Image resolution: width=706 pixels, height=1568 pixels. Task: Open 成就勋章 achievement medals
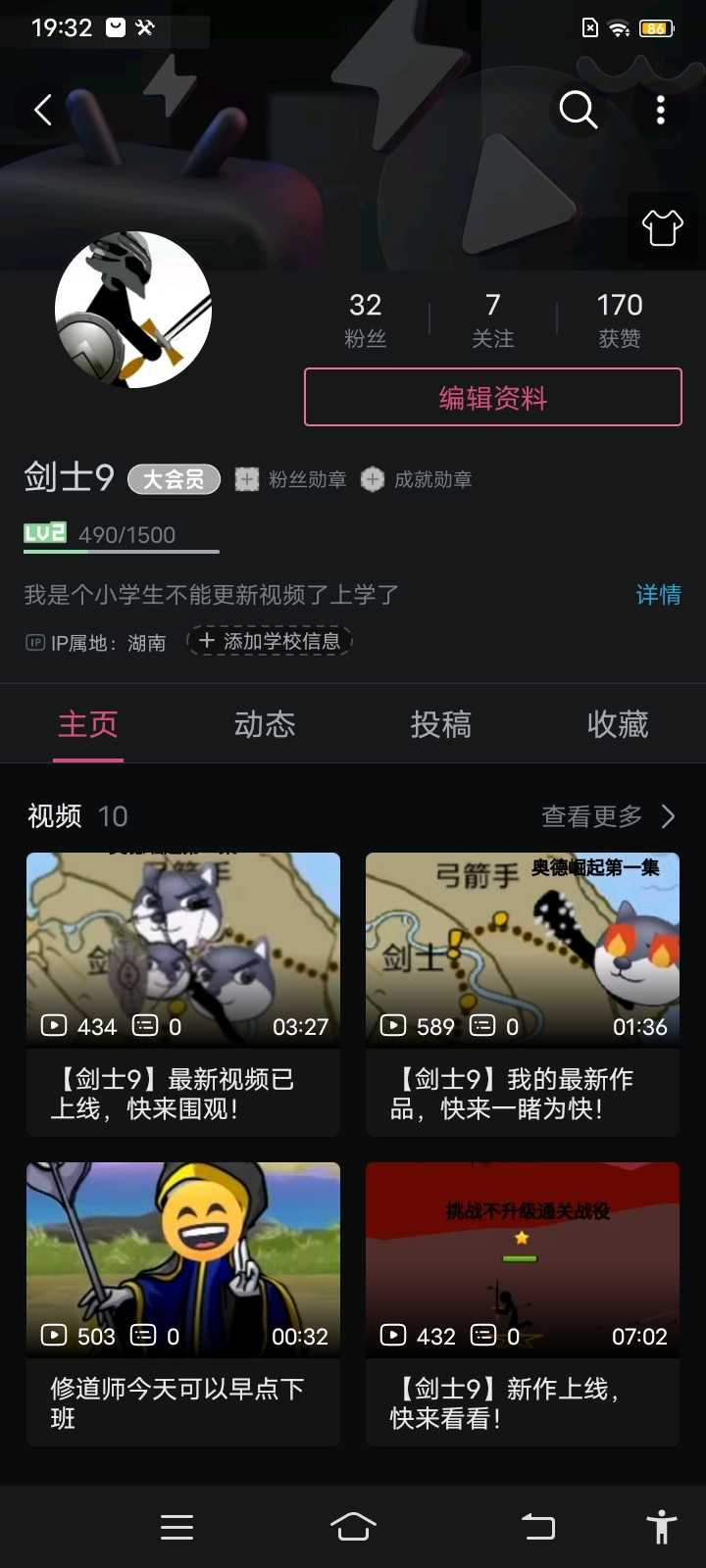[x=417, y=479]
